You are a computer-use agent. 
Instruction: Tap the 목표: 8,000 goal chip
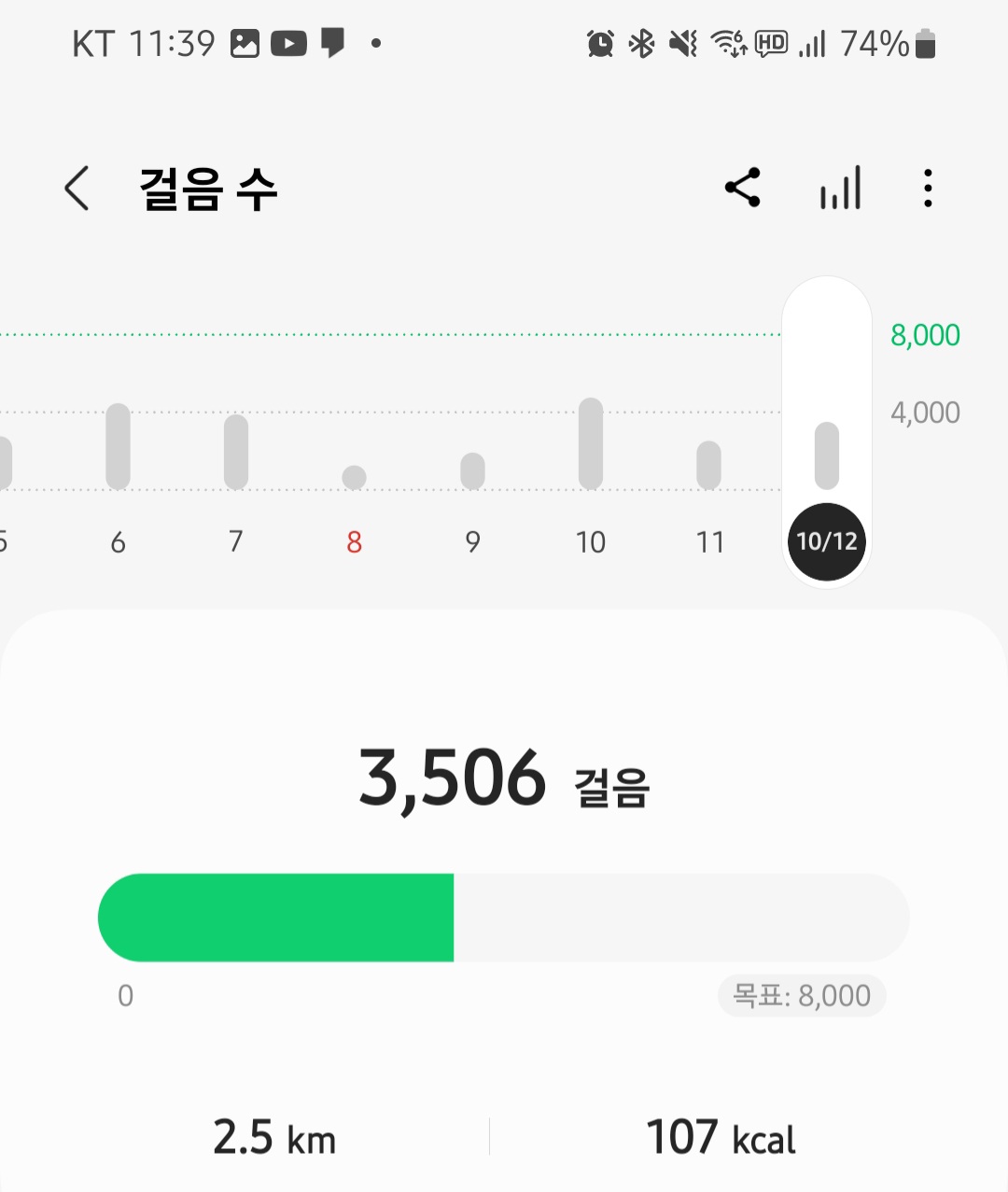(x=802, y=996)
